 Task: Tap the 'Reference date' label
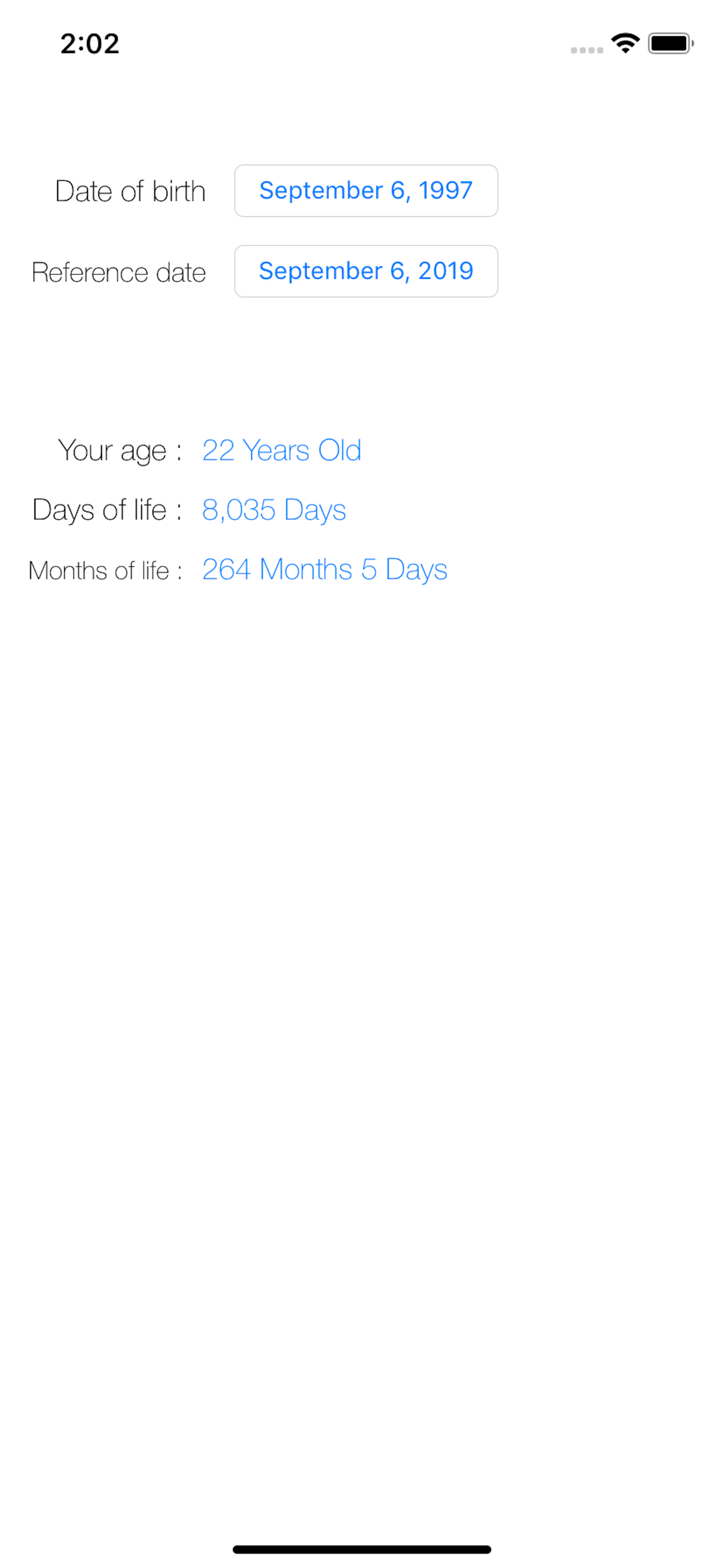click(x=119, y=271)
